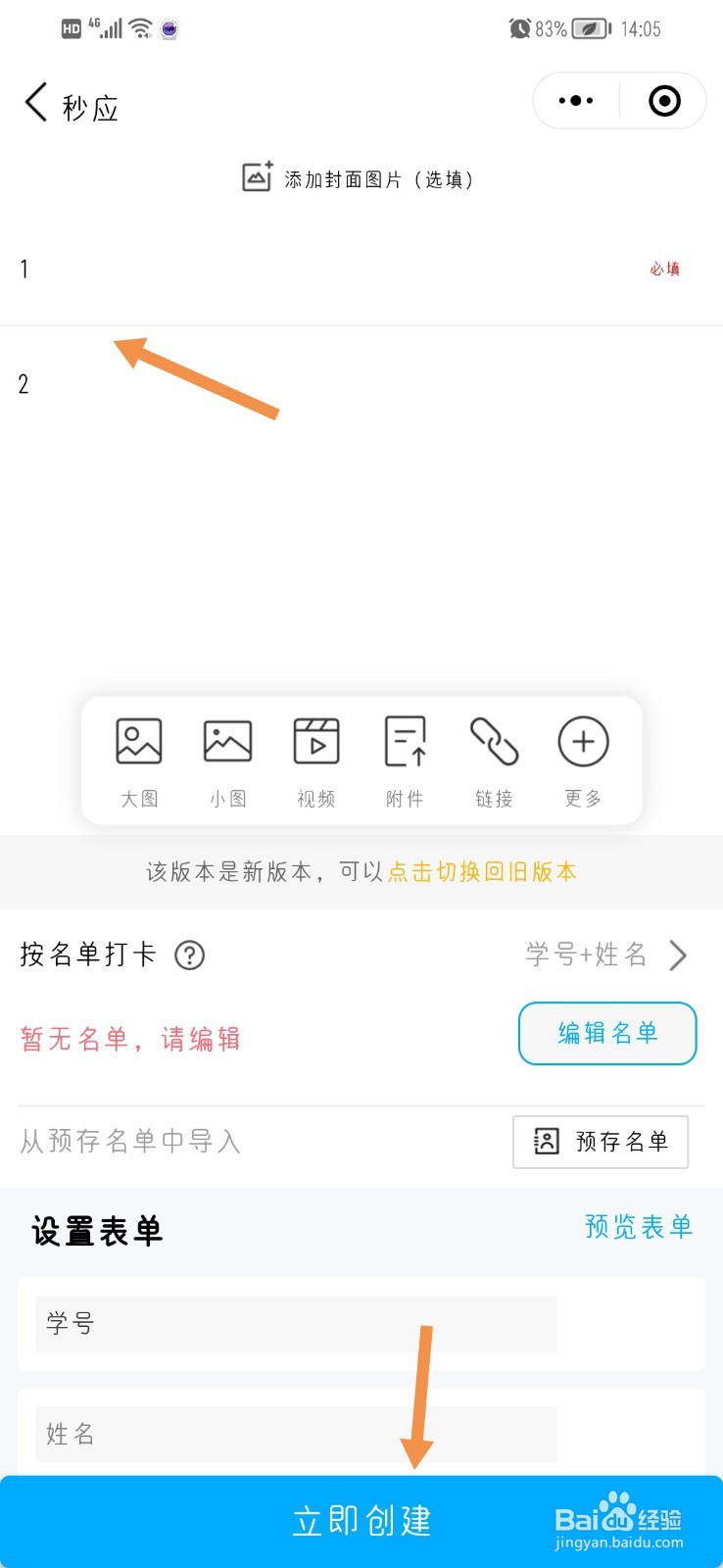
Task: Edit the name list (编辑名单)
Action: point(607,1033)
